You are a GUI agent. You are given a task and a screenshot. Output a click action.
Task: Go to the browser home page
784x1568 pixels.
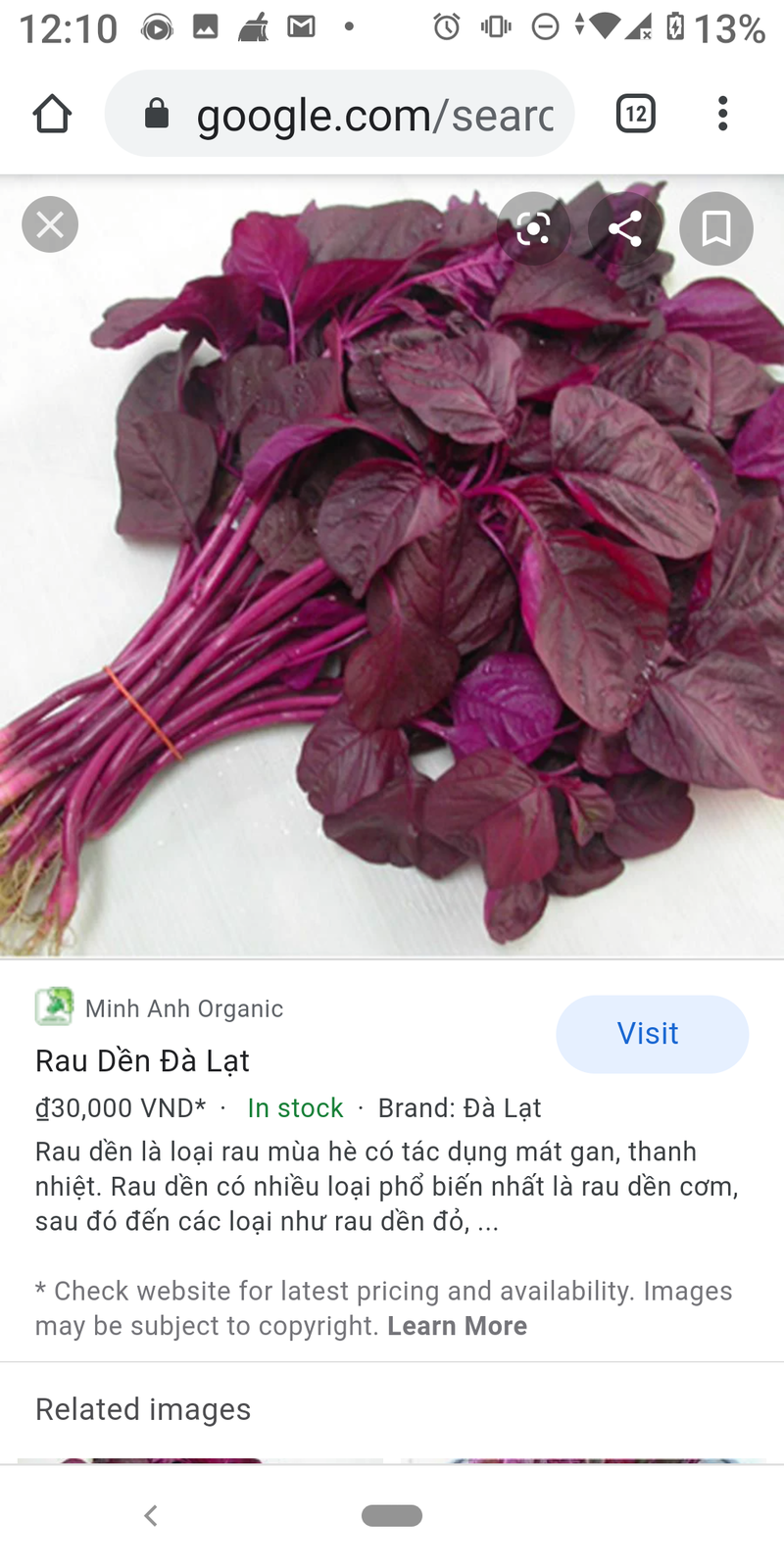52,114
